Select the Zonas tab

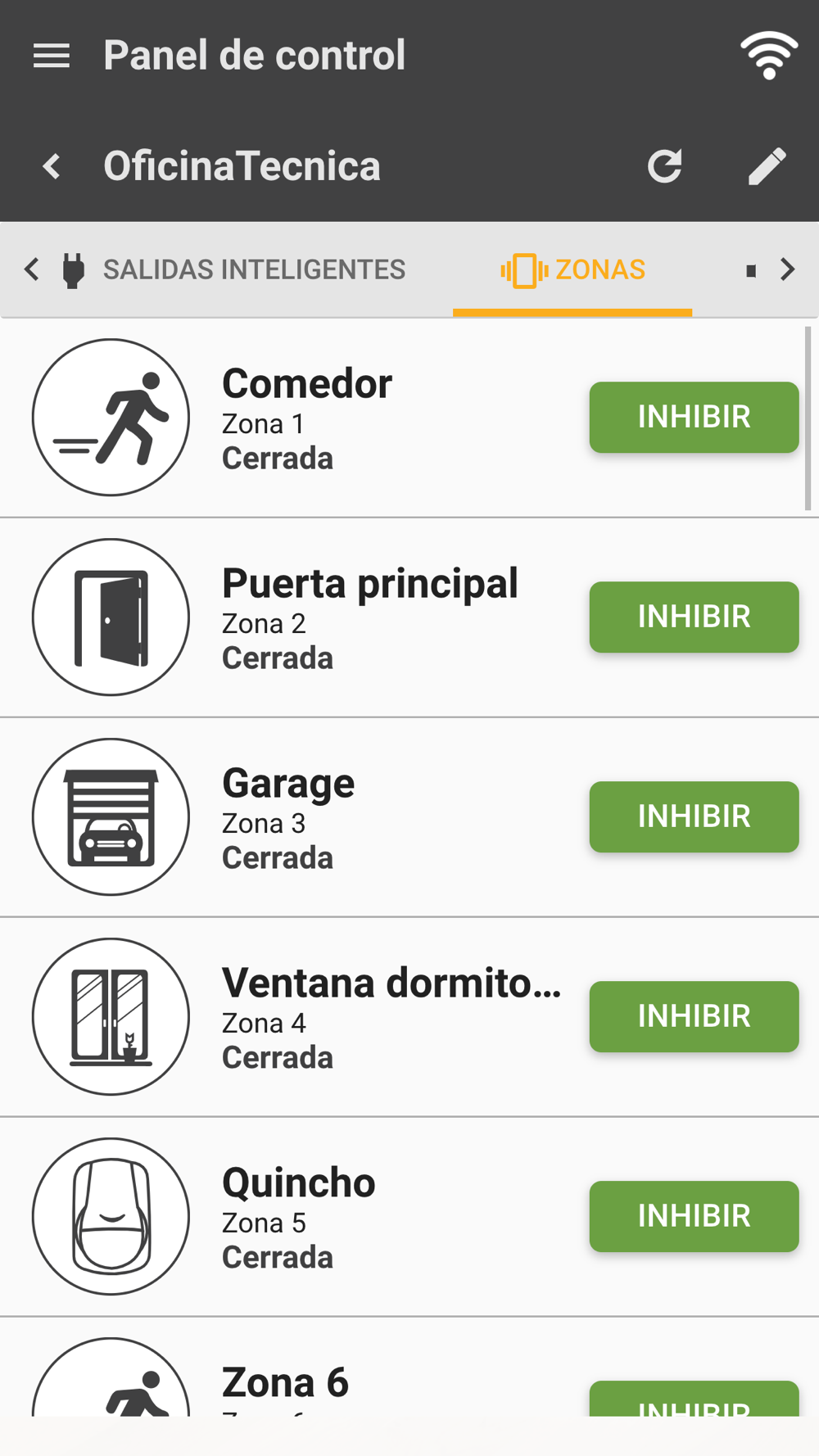[x=572, y=269]
